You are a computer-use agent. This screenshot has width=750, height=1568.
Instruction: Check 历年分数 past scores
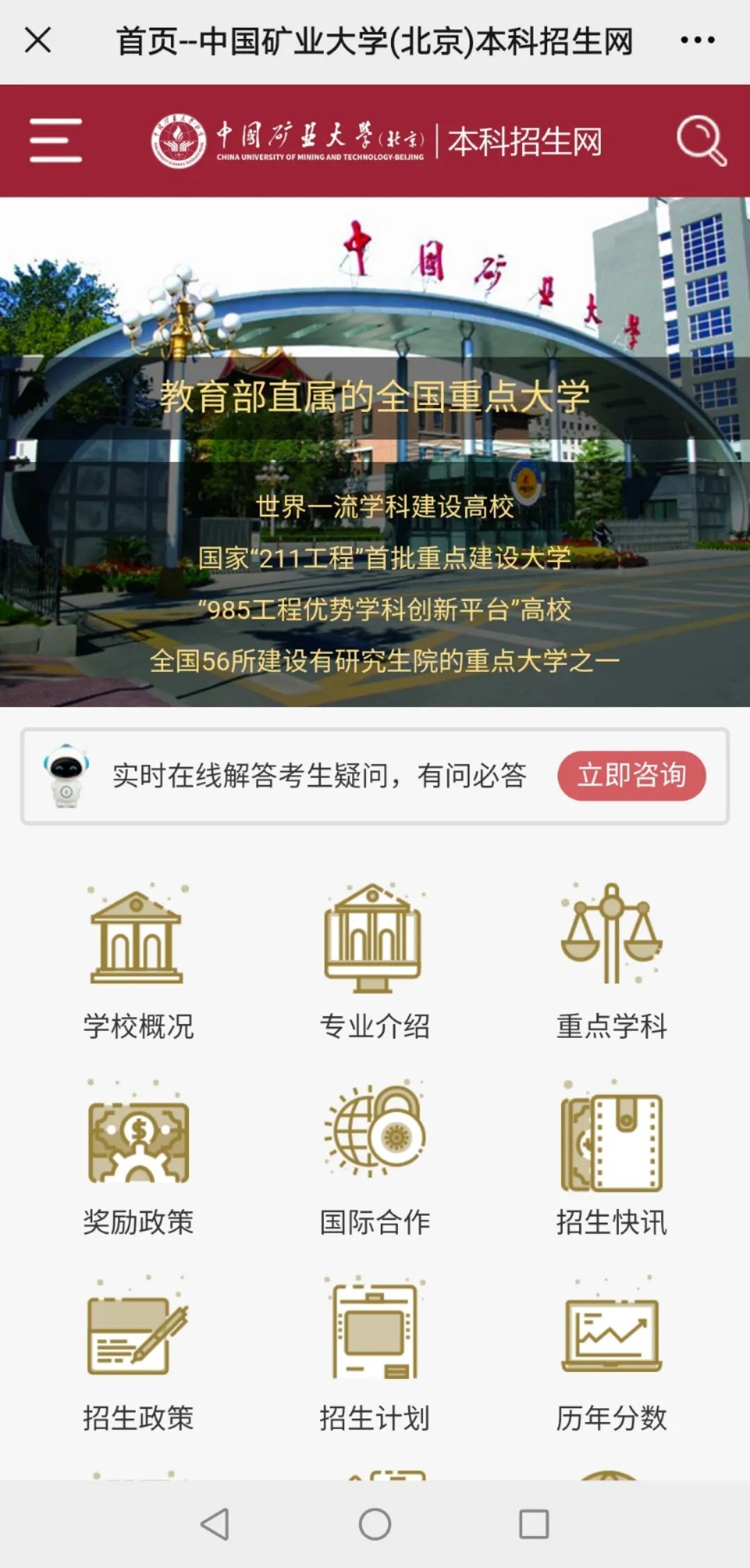(x=611, y=1354)
